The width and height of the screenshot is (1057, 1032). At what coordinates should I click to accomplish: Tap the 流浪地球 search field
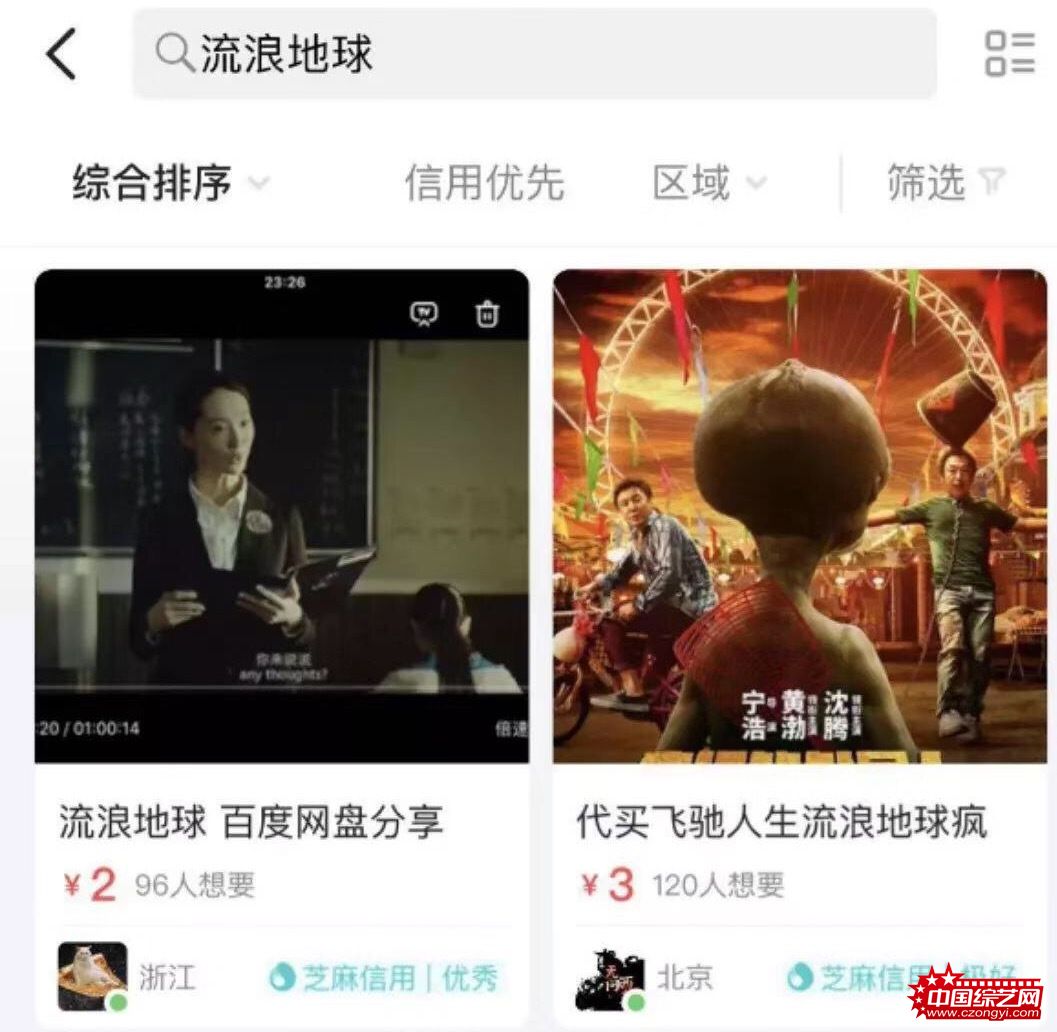point(534,54)
